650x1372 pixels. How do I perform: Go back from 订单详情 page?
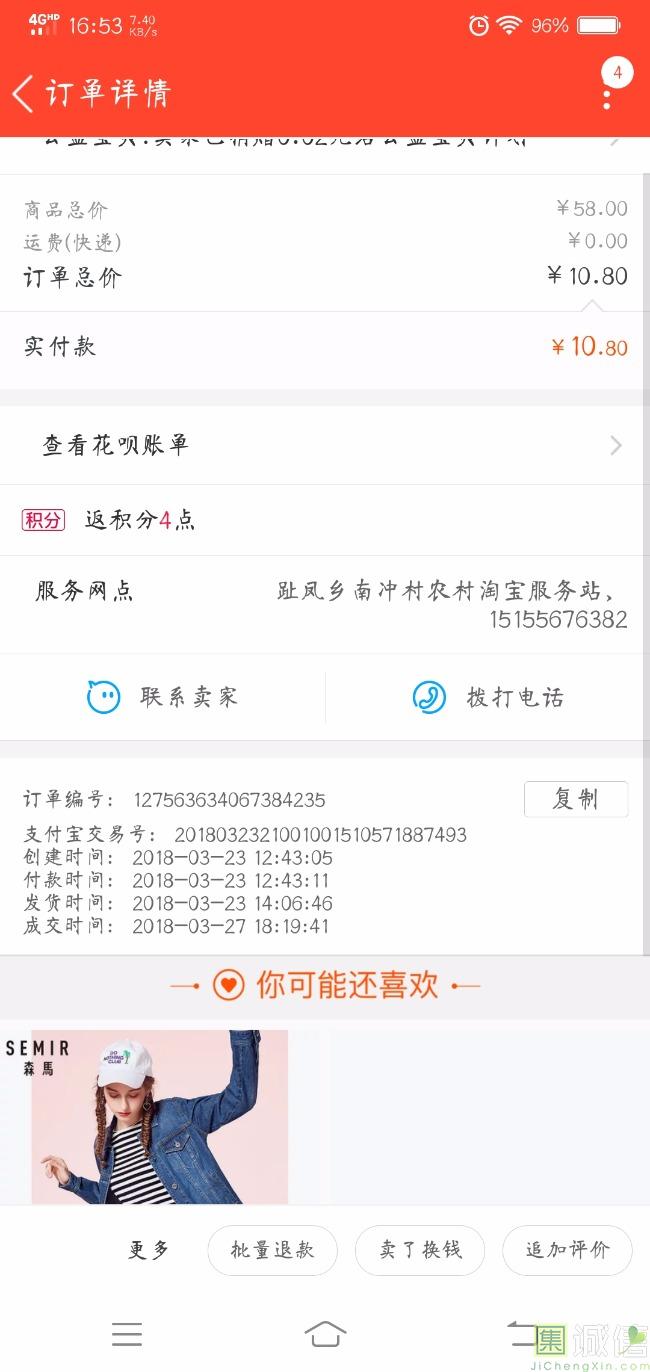pyautogui.click(x=24, y=94)
